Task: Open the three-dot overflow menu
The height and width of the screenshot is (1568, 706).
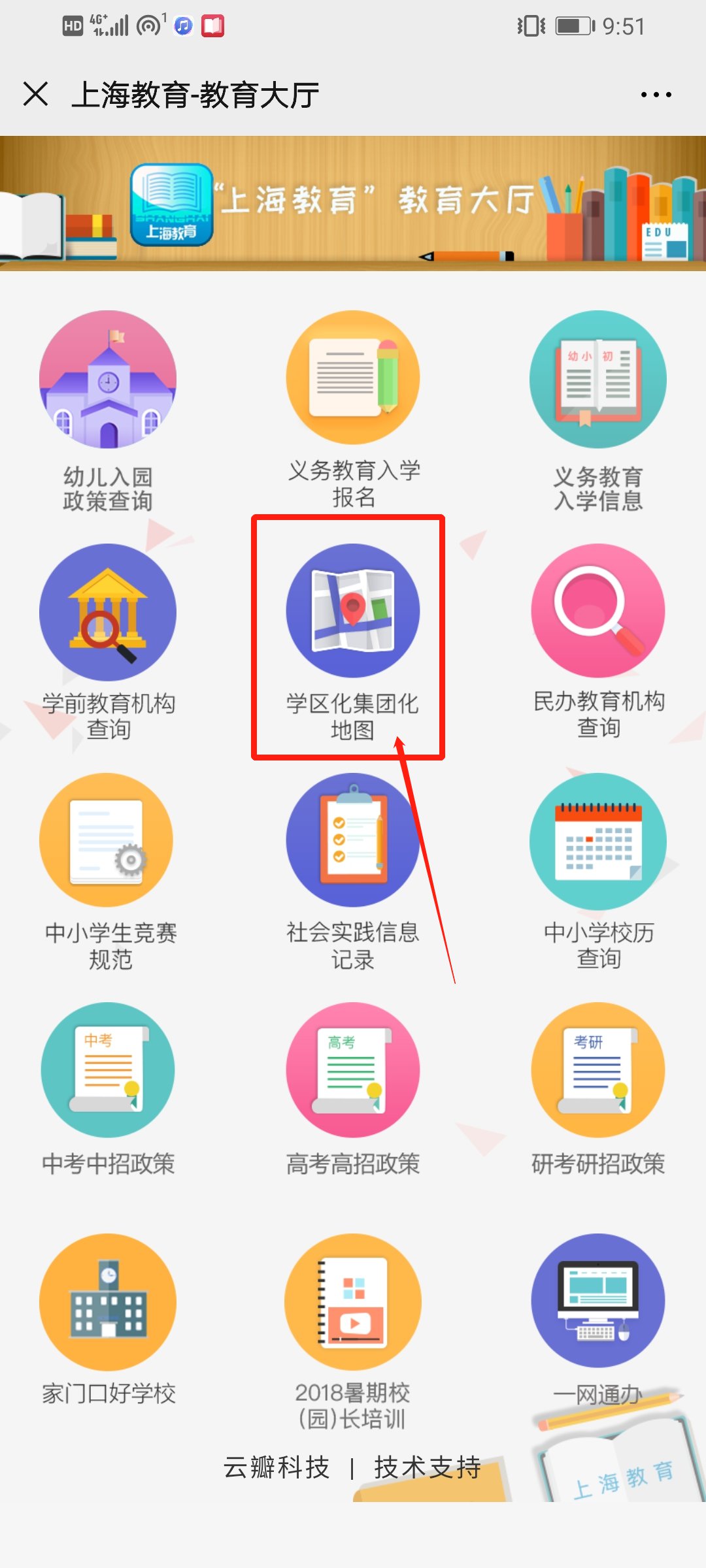Action: coord(656,95)
